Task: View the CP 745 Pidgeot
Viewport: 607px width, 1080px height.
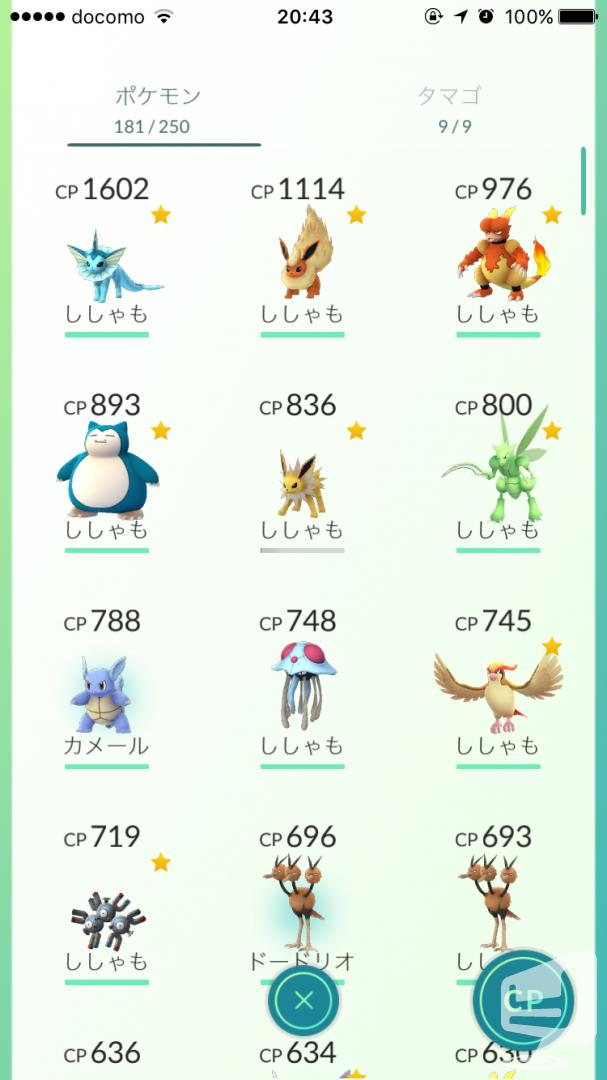Action: tap(498, 687)
